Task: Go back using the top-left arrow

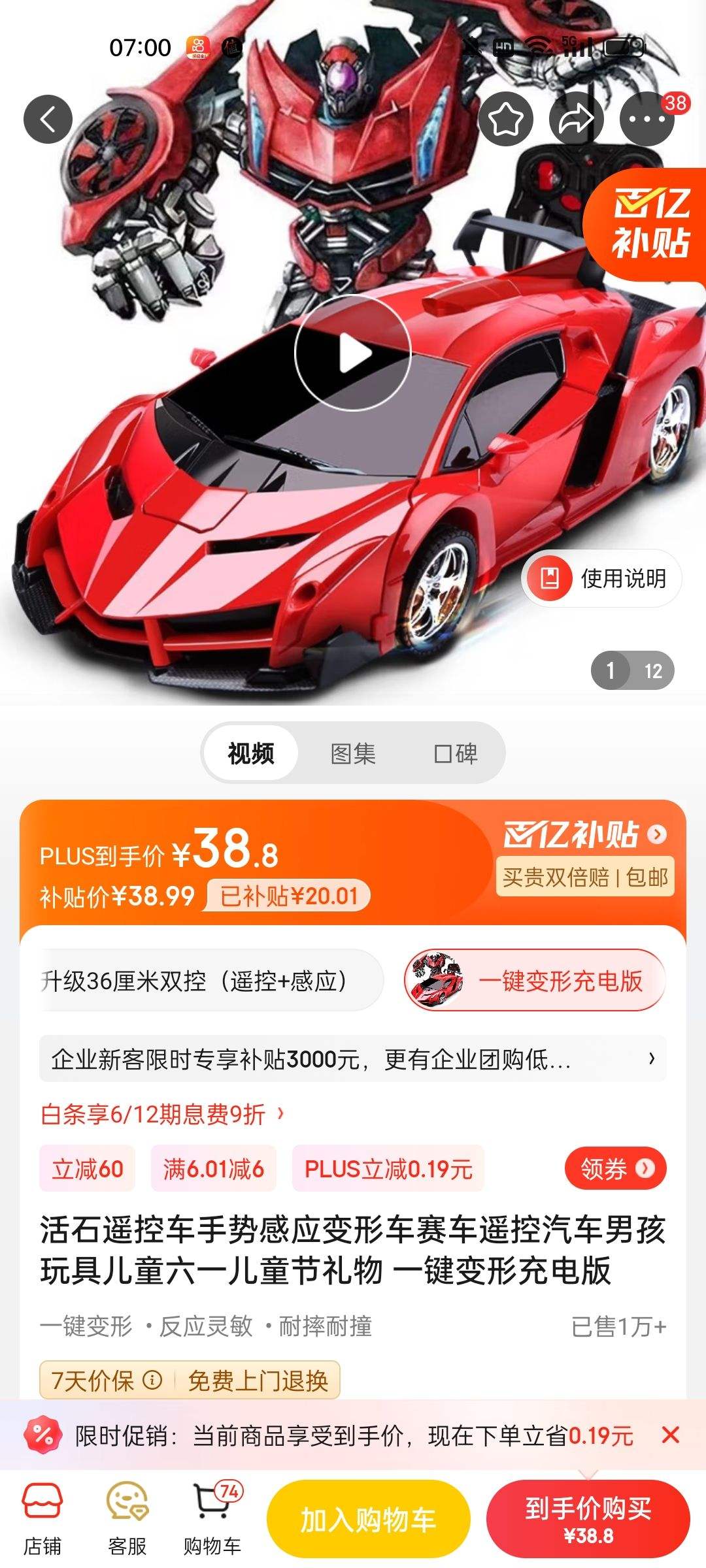Action: 48,119
